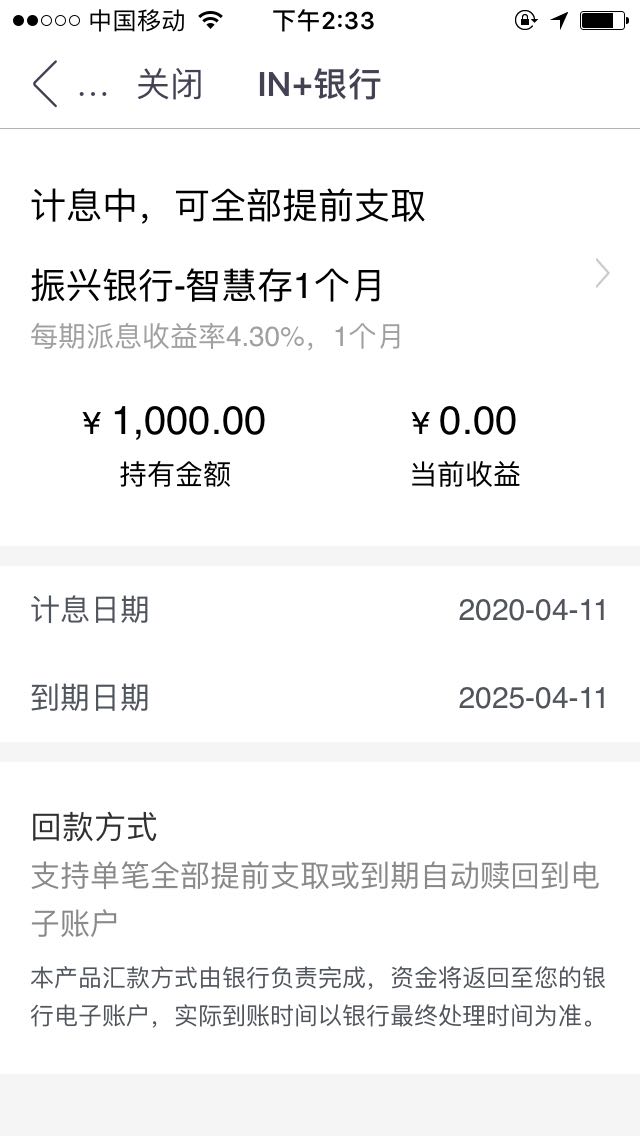Open 振兴银行-智慧存1个月 product details
The height and width of the screenshot is (1136, 640).
320,285
